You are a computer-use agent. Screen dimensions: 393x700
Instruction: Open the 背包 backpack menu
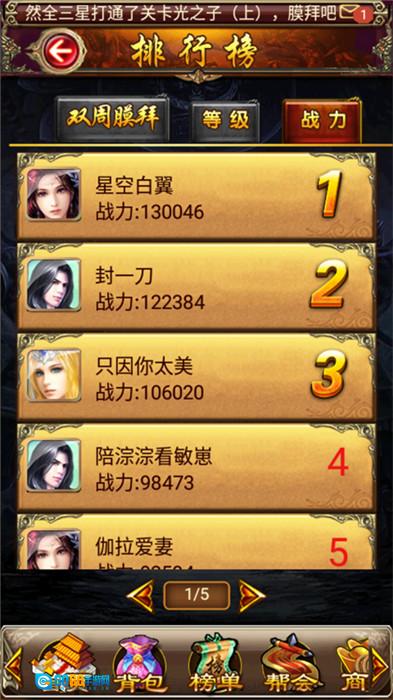[x=139, y=665]
